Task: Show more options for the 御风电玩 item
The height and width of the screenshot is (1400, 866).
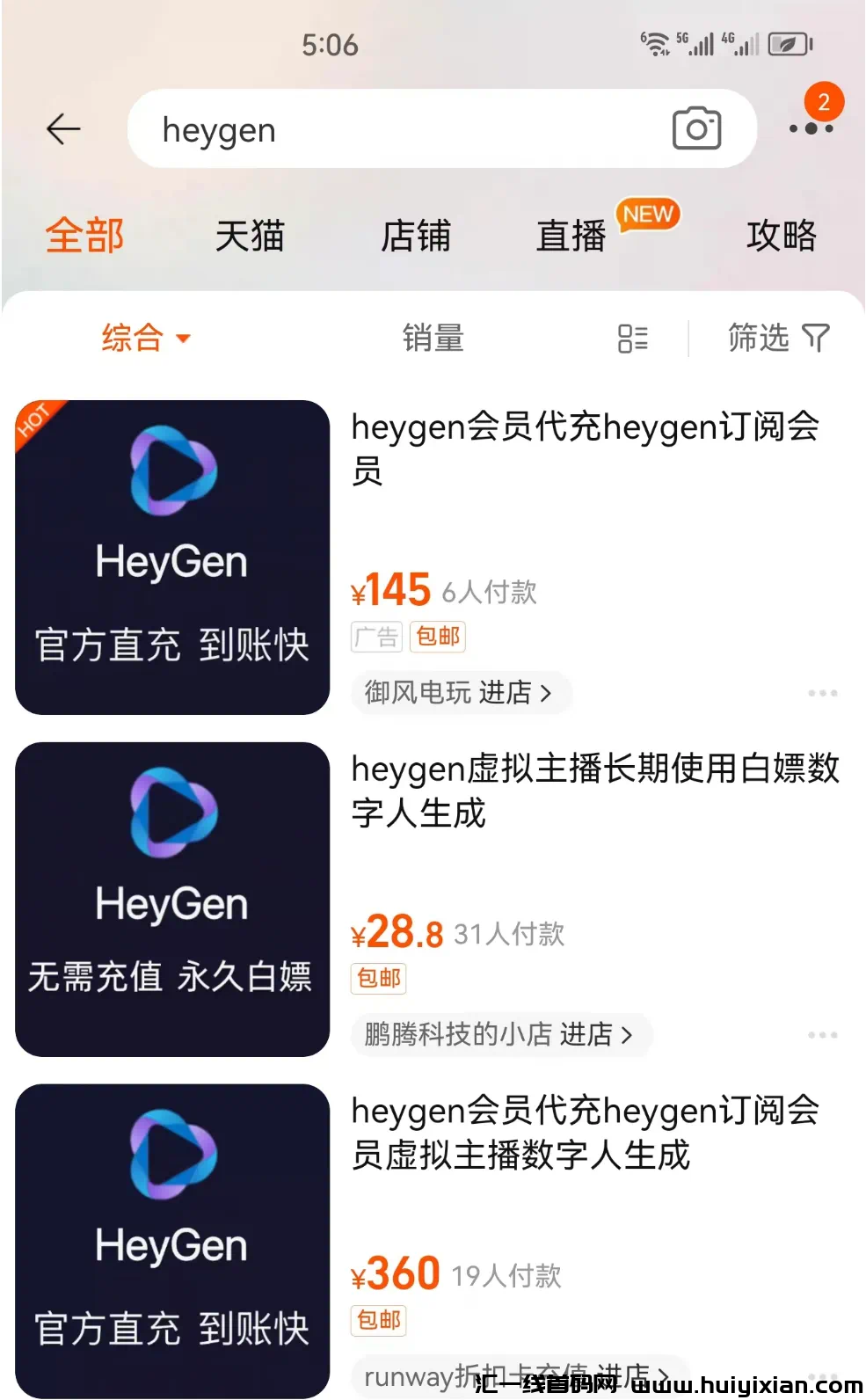Action: coord(822,693)
